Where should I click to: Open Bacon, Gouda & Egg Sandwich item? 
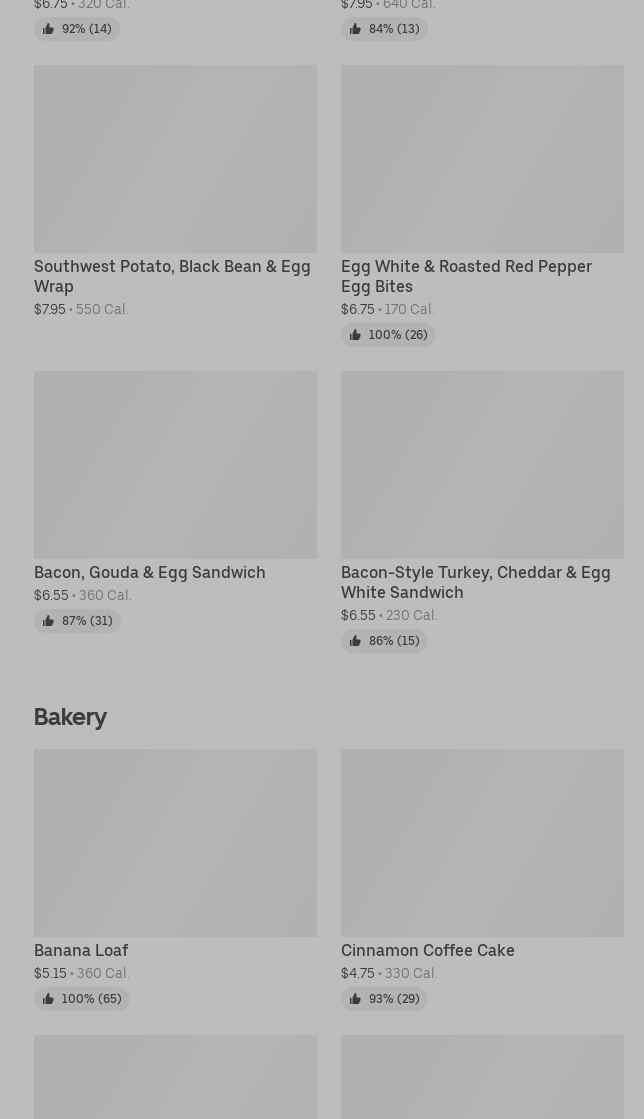(x=175, y=502)
